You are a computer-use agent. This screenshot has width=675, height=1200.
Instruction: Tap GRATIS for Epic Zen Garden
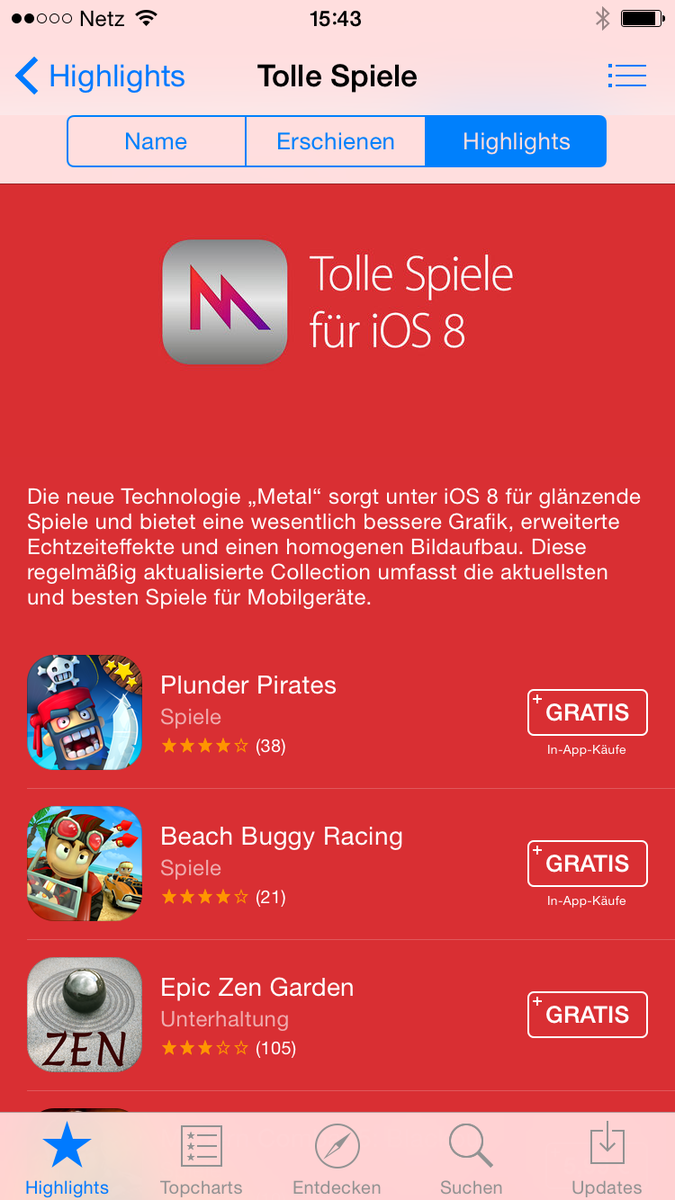point(587,1015)
